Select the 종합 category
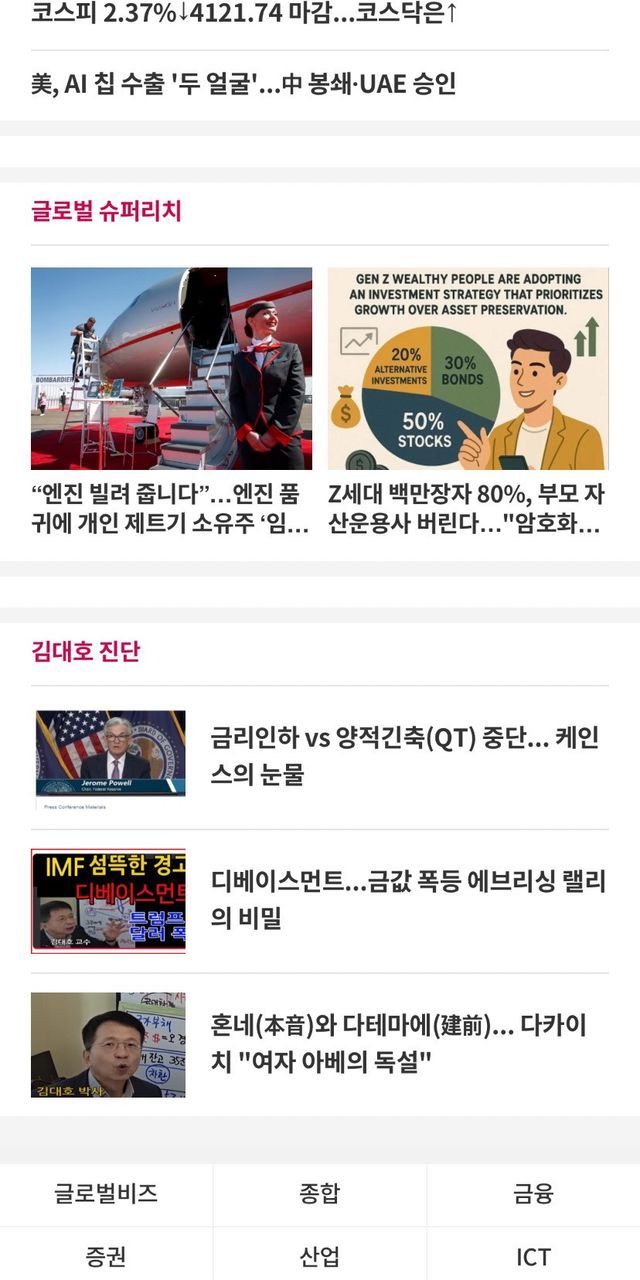Viewport: 640px width, 1280px height. [320, 1194]
